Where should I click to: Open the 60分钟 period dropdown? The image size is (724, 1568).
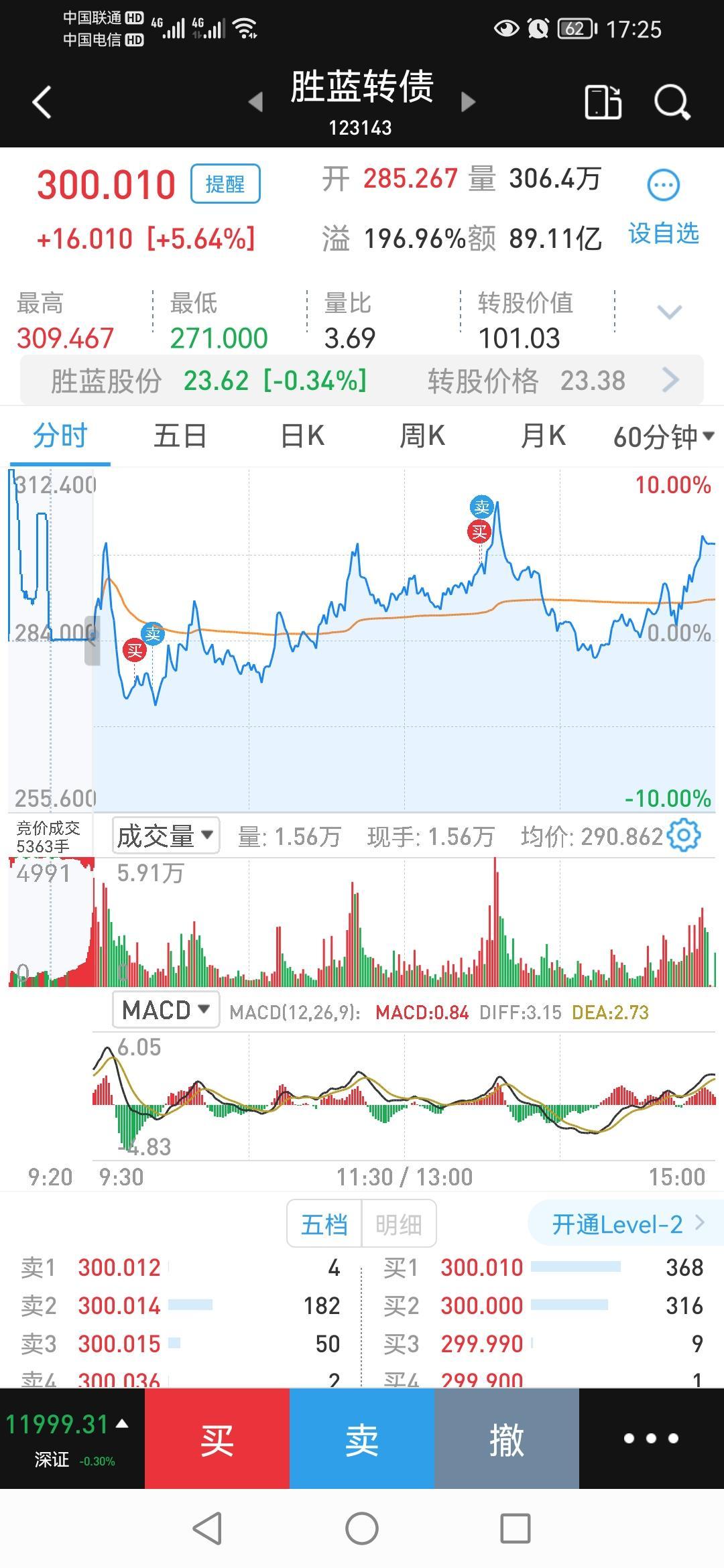[664, 437]
